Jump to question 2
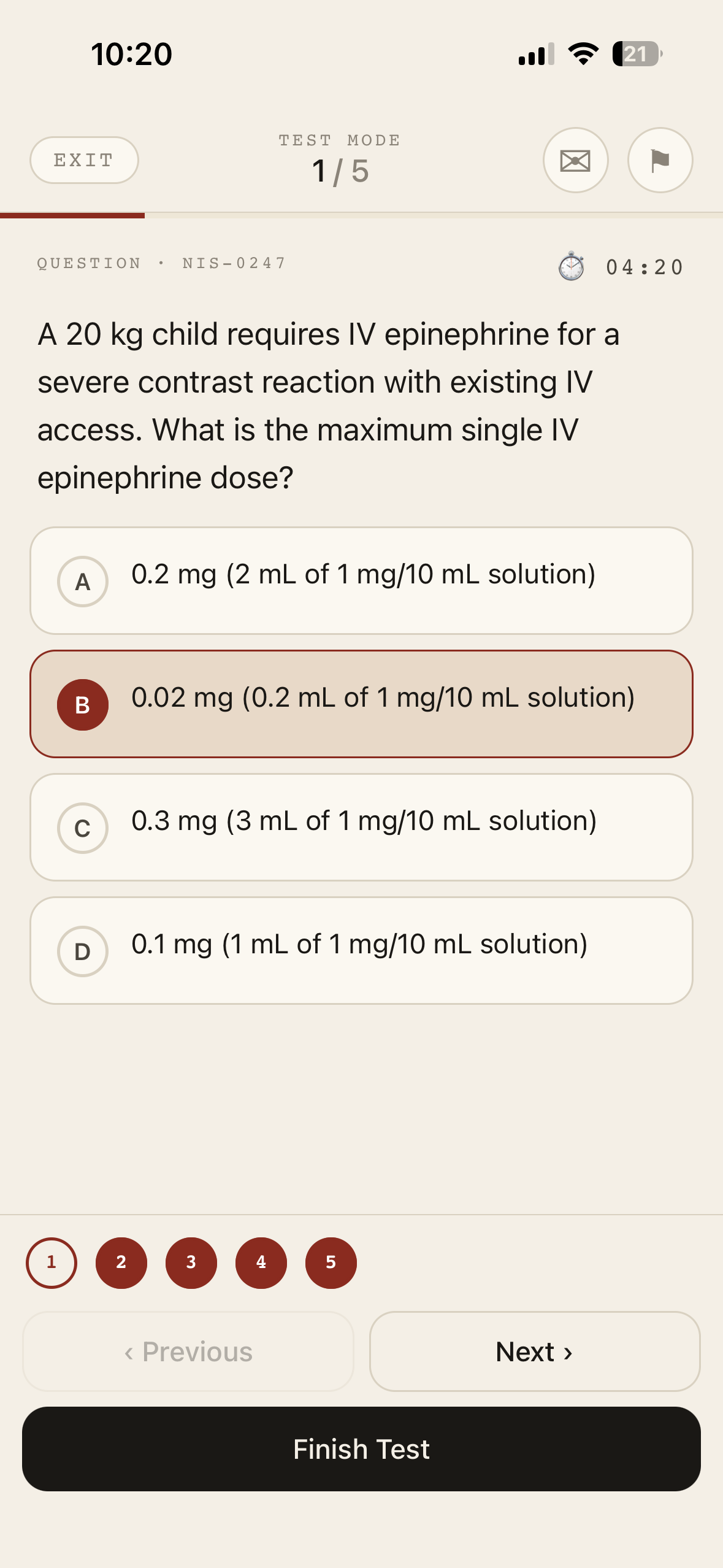 coord(121,1262)
